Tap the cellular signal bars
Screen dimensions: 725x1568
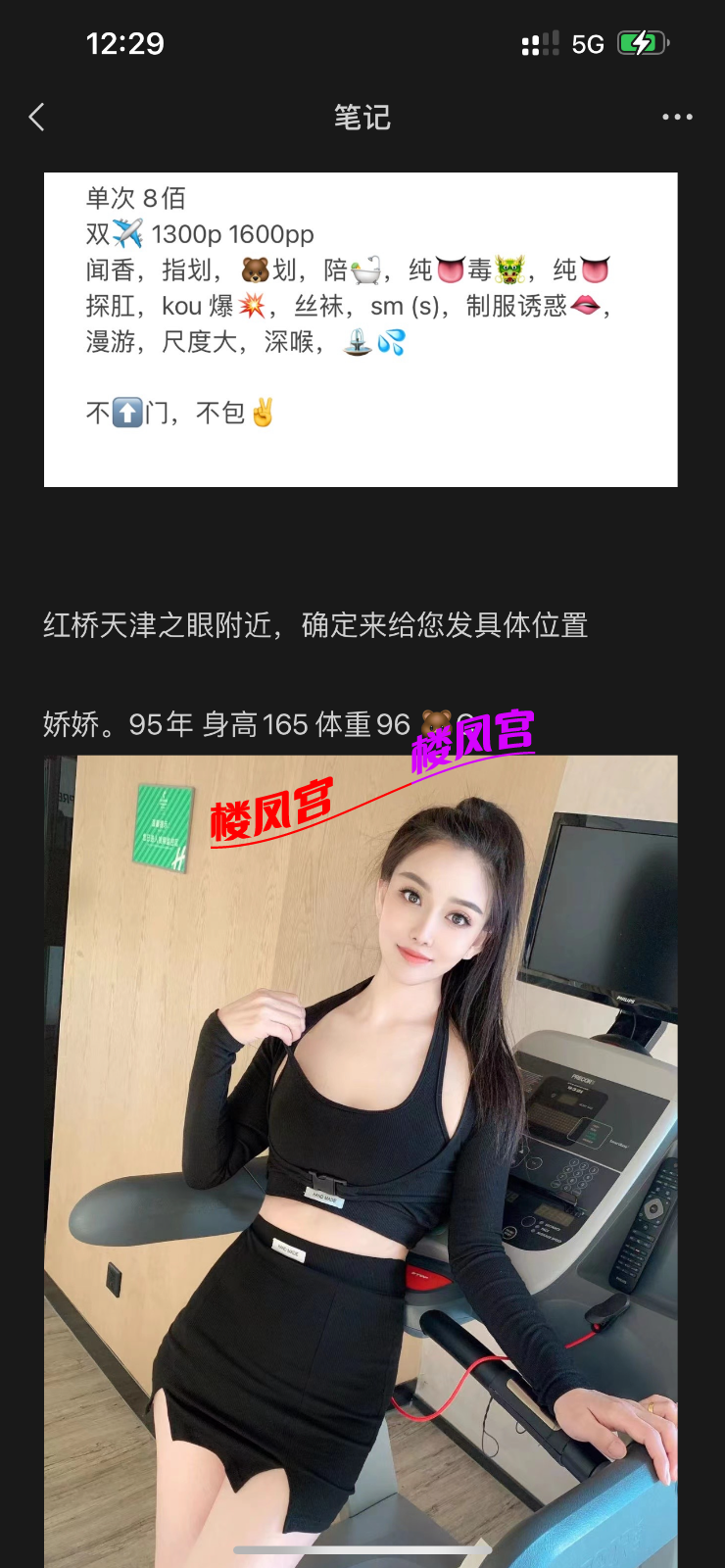point(534,42)
